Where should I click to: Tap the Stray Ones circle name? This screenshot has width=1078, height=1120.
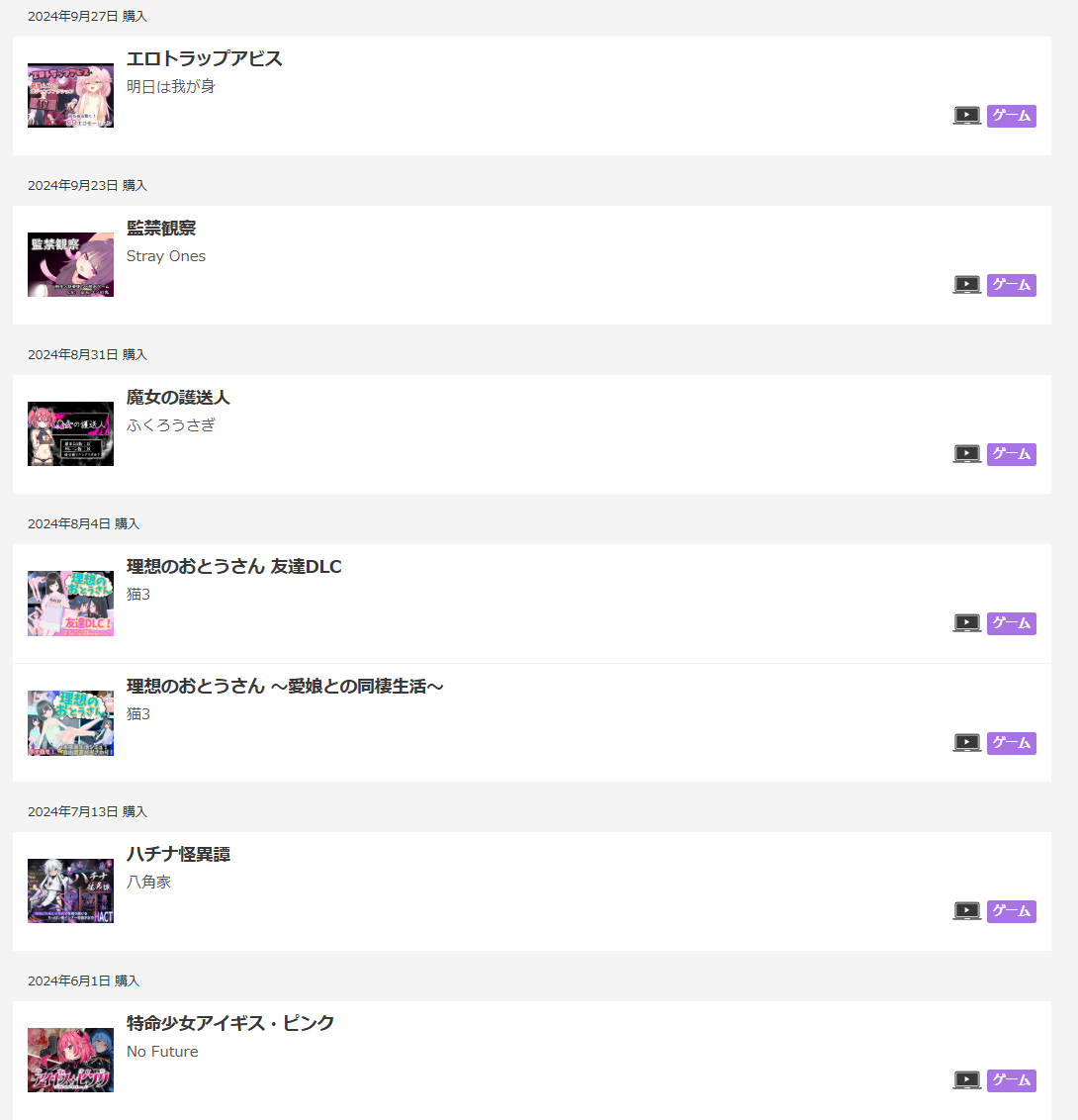pyautogui.click(x=165, y=255)
